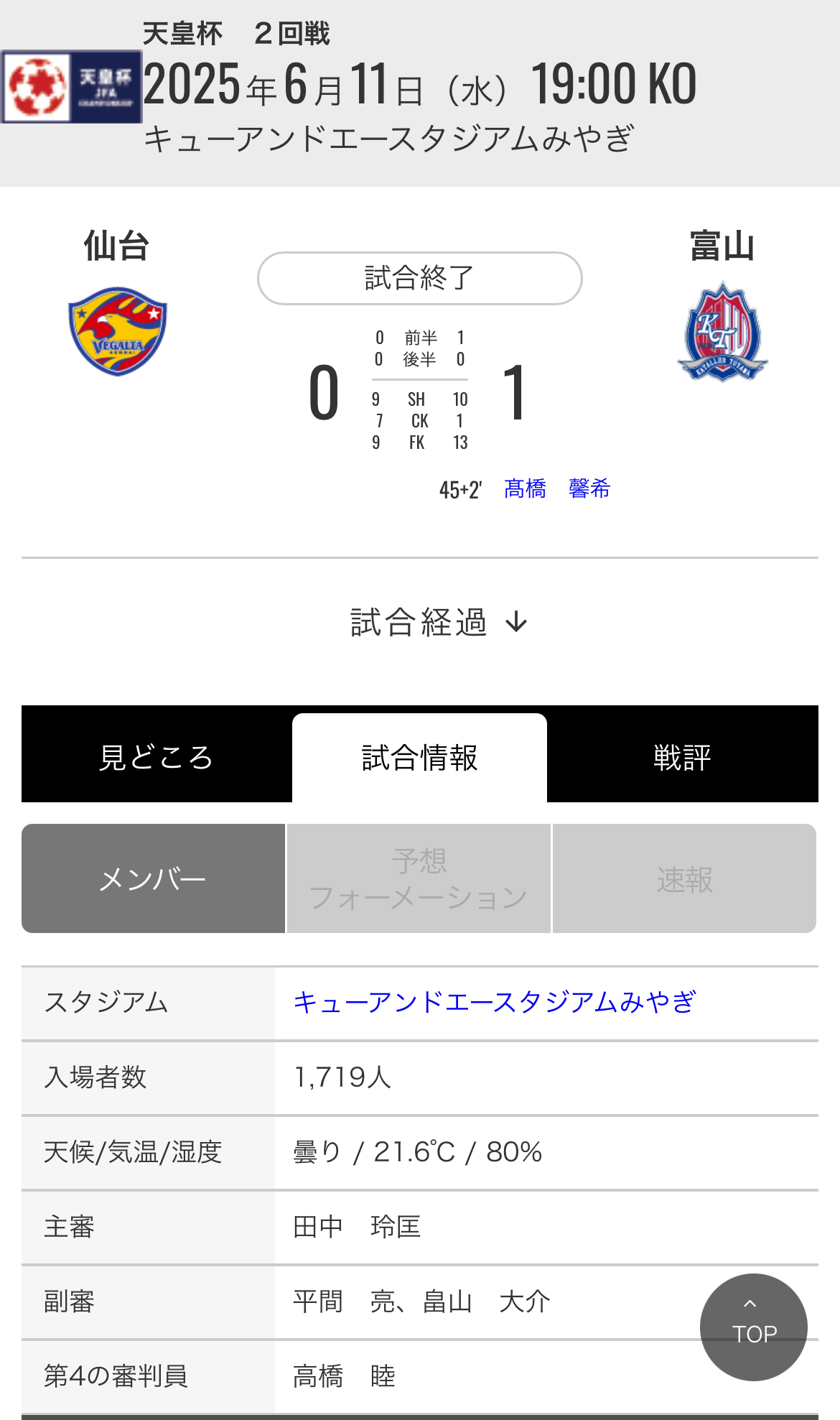The image size is (840, 1420).
Task: Open the stadium link in the info table
Action: click(495, 1001)
